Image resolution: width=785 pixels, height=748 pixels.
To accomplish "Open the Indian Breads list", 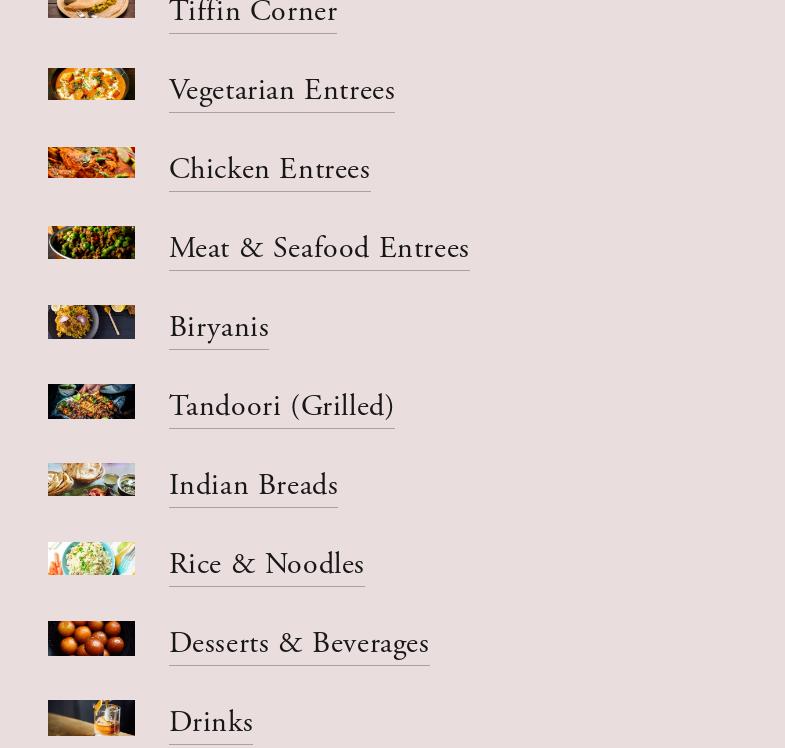I will coord(253,486).
